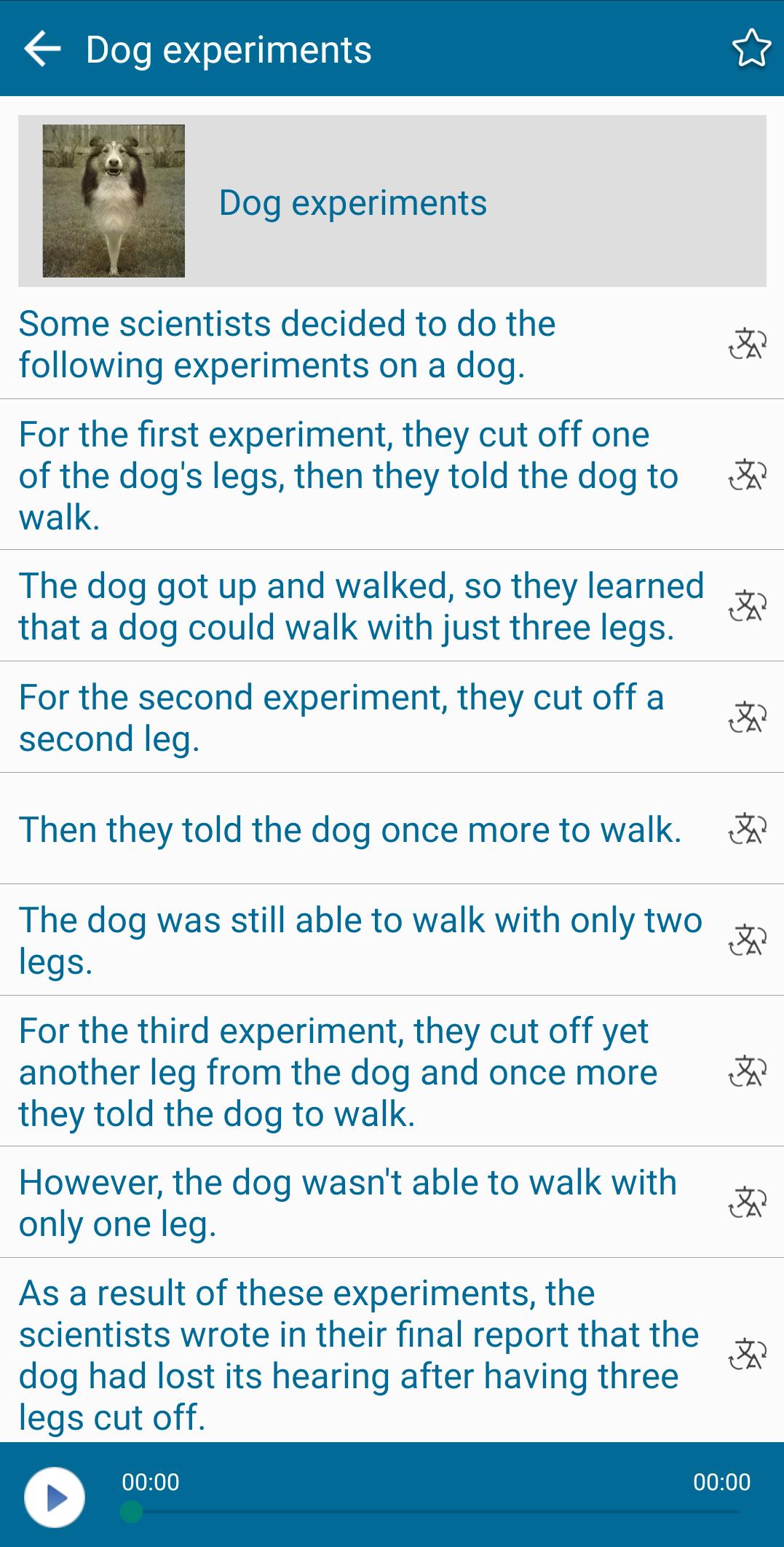Go back to the lesson list
Screen dimensions: 784x1547
click(x=43, y=50)
